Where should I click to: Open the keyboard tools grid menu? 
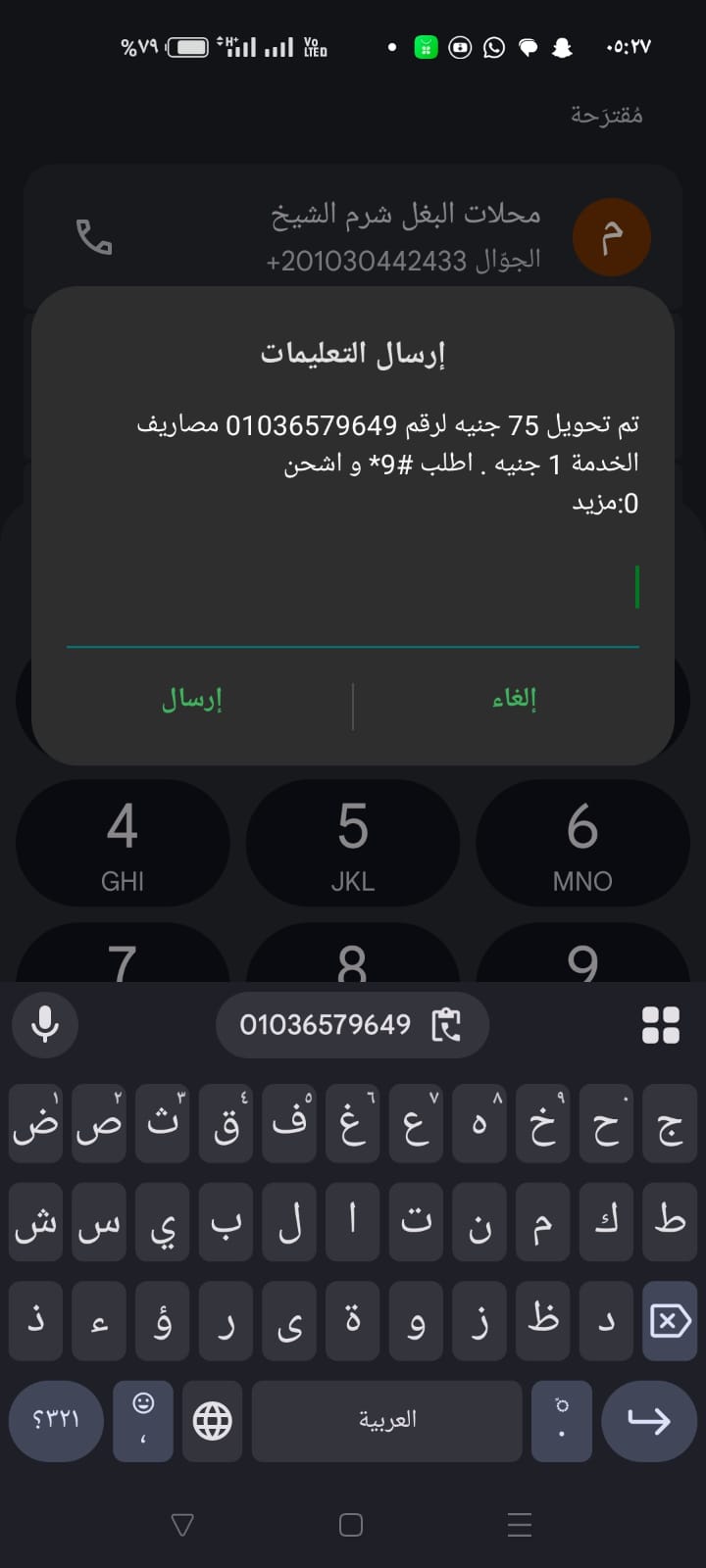[660, 1025]
